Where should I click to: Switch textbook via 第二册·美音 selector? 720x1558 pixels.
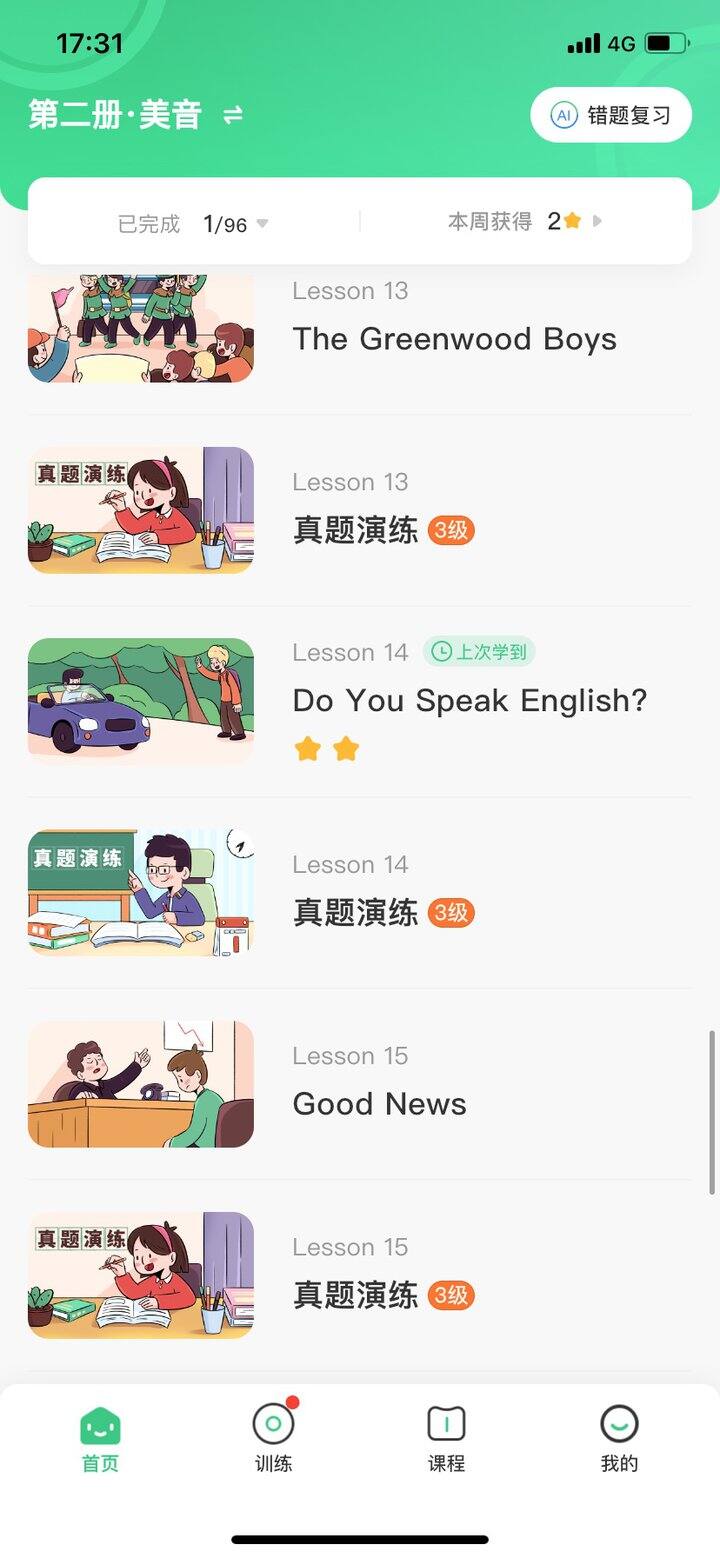pos(135,116)
